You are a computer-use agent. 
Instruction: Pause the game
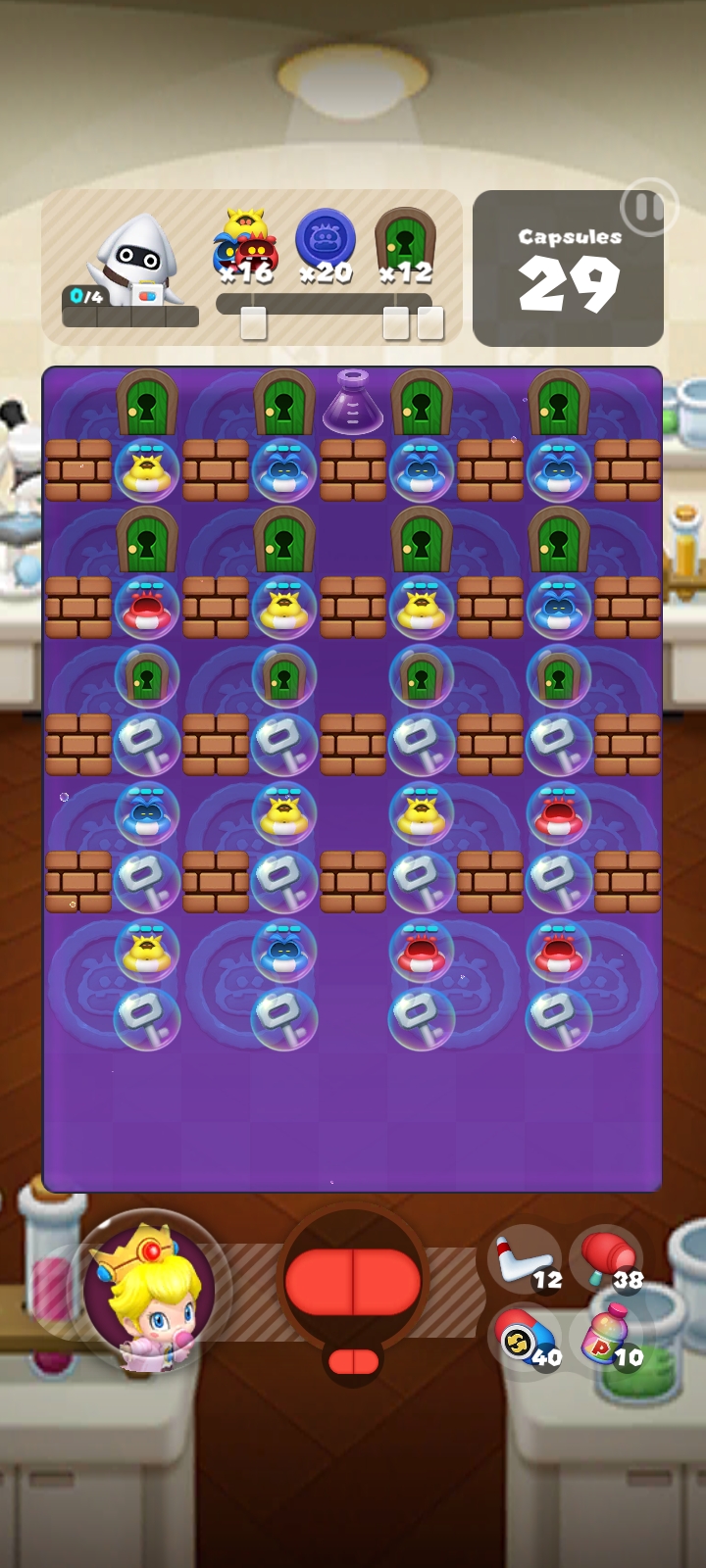[647, 208]
